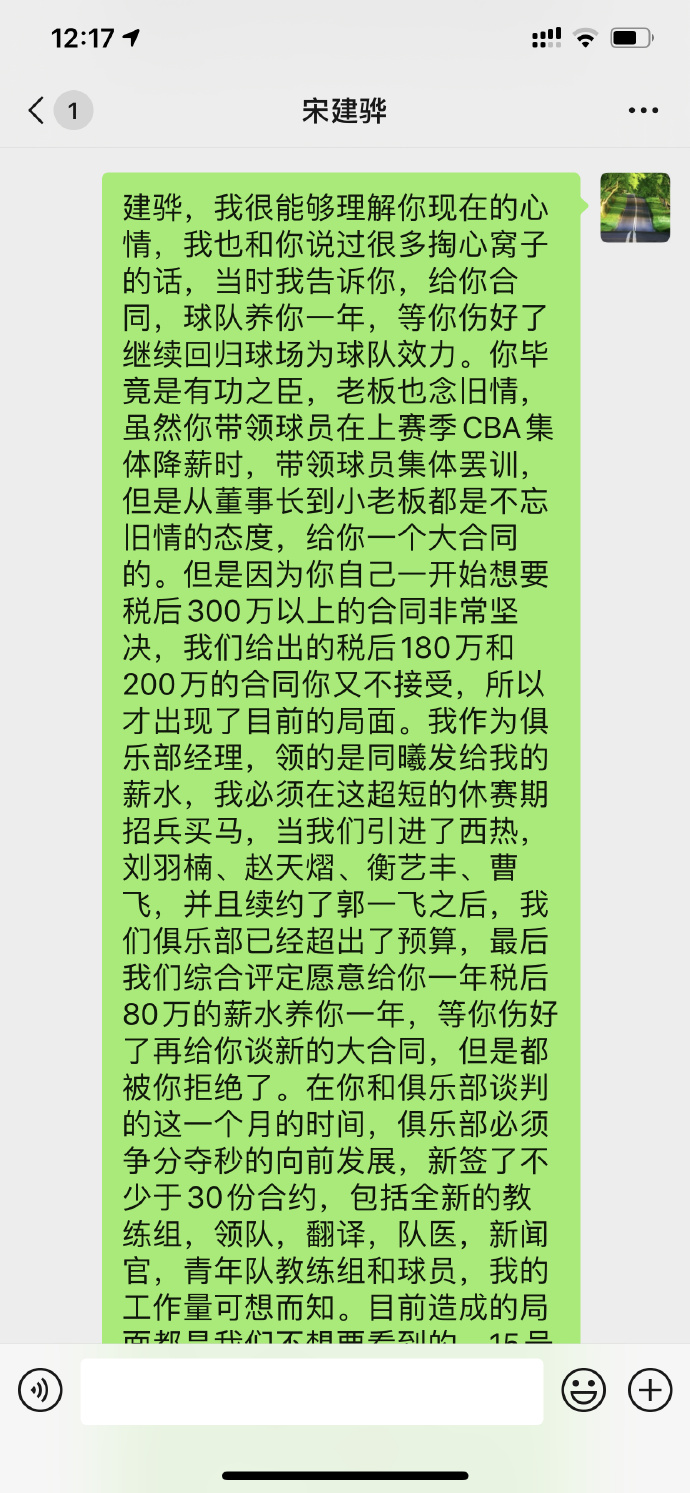Image resolution: width=690 pixels, height=1493 pixels.
Task: Focus the message text field
Action: click(312, 1390)
